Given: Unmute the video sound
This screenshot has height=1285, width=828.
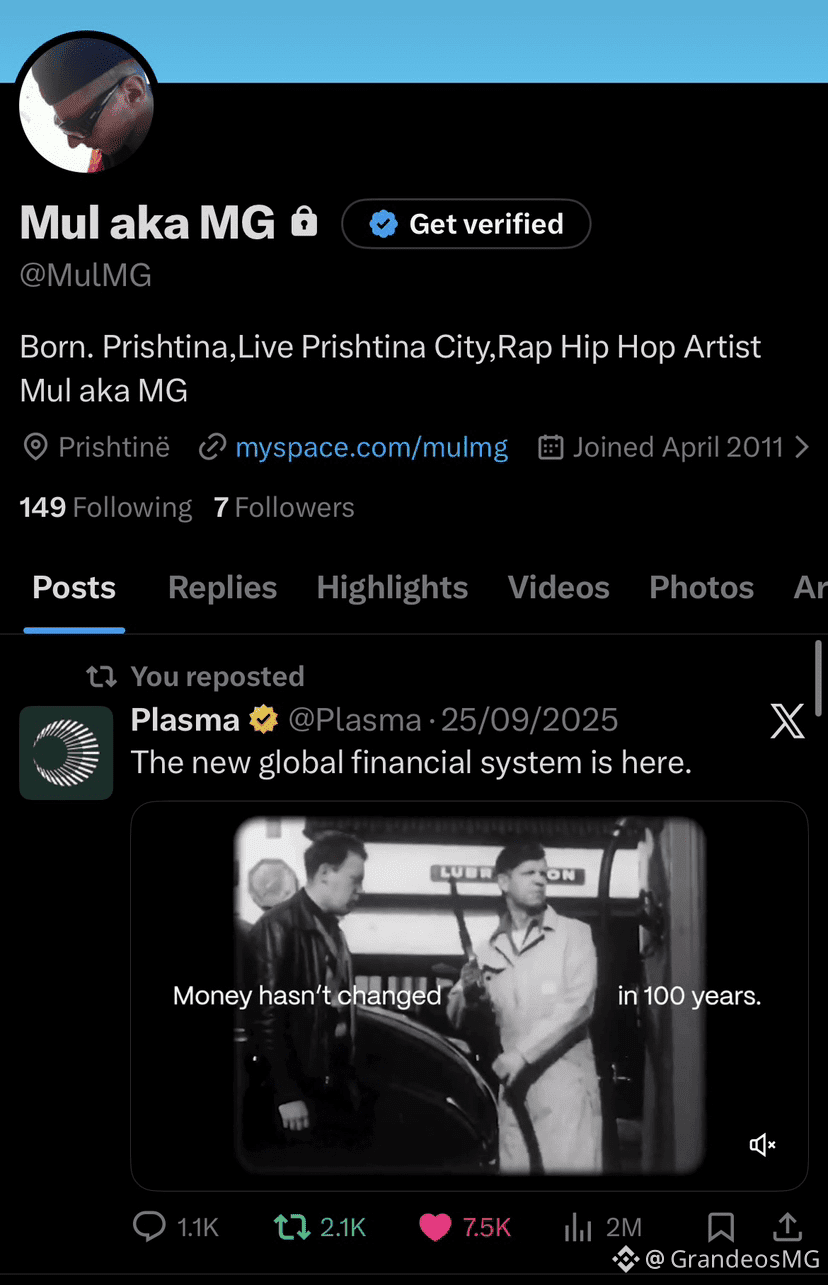Looking at the screenshot, I should (762, 1145).
